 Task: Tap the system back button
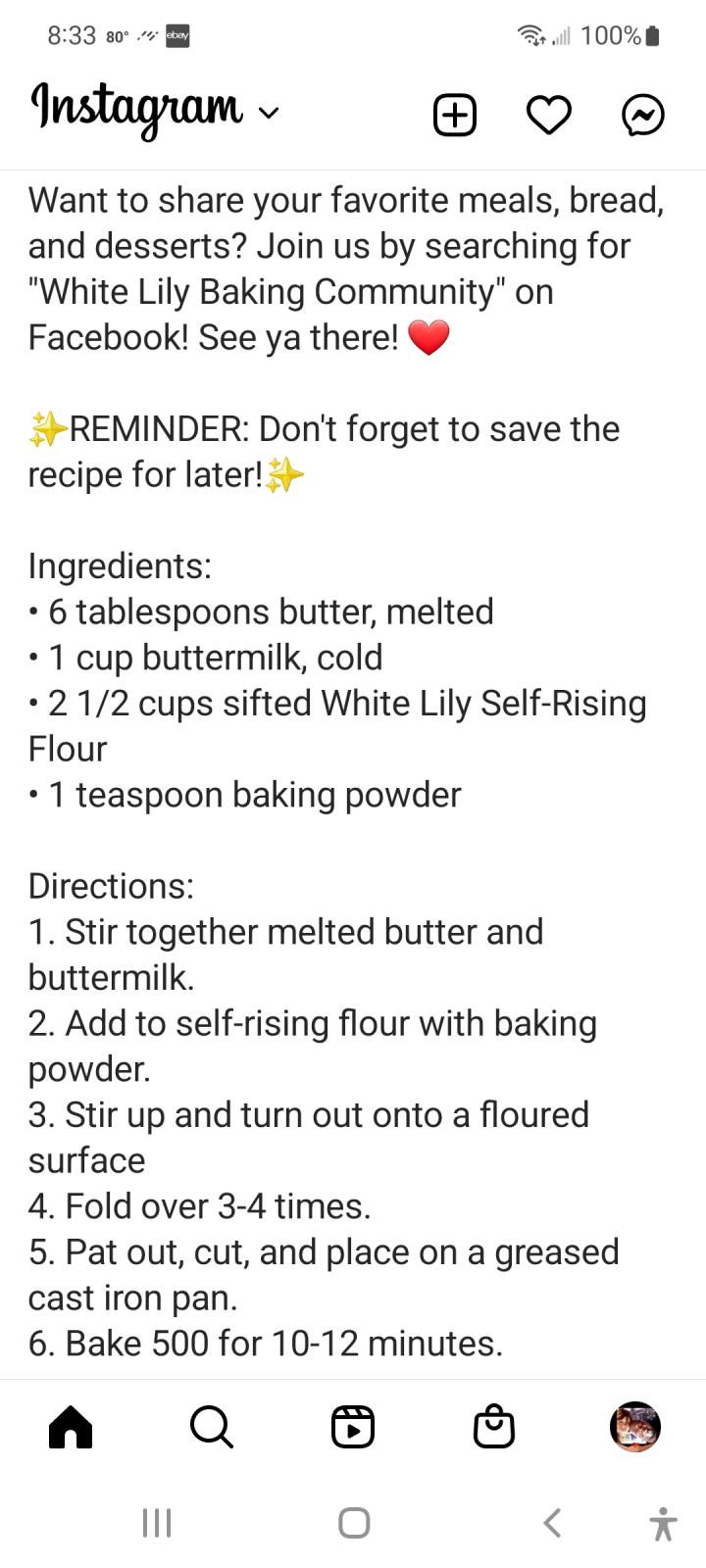(x=552, y=1523)
